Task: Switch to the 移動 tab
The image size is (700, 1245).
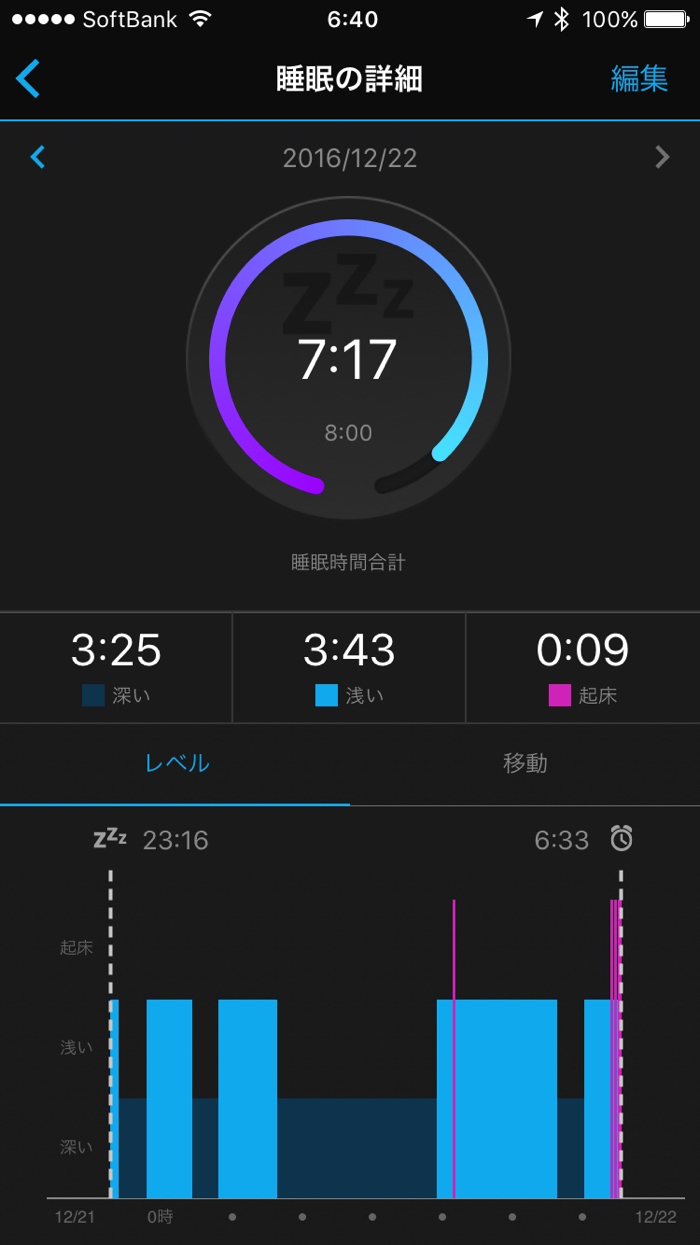Action: [525, 763]
